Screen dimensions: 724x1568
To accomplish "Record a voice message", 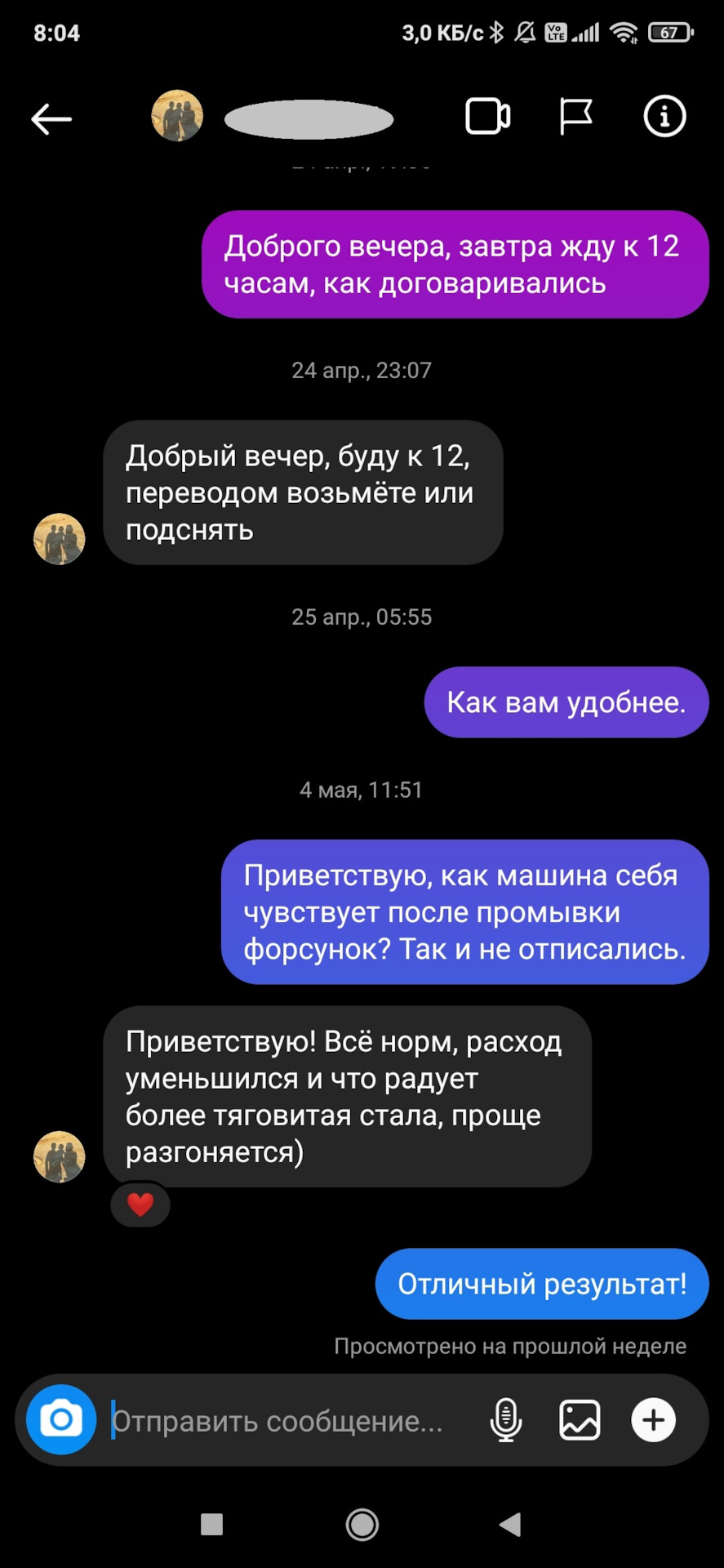I will tap(505, 1420).
